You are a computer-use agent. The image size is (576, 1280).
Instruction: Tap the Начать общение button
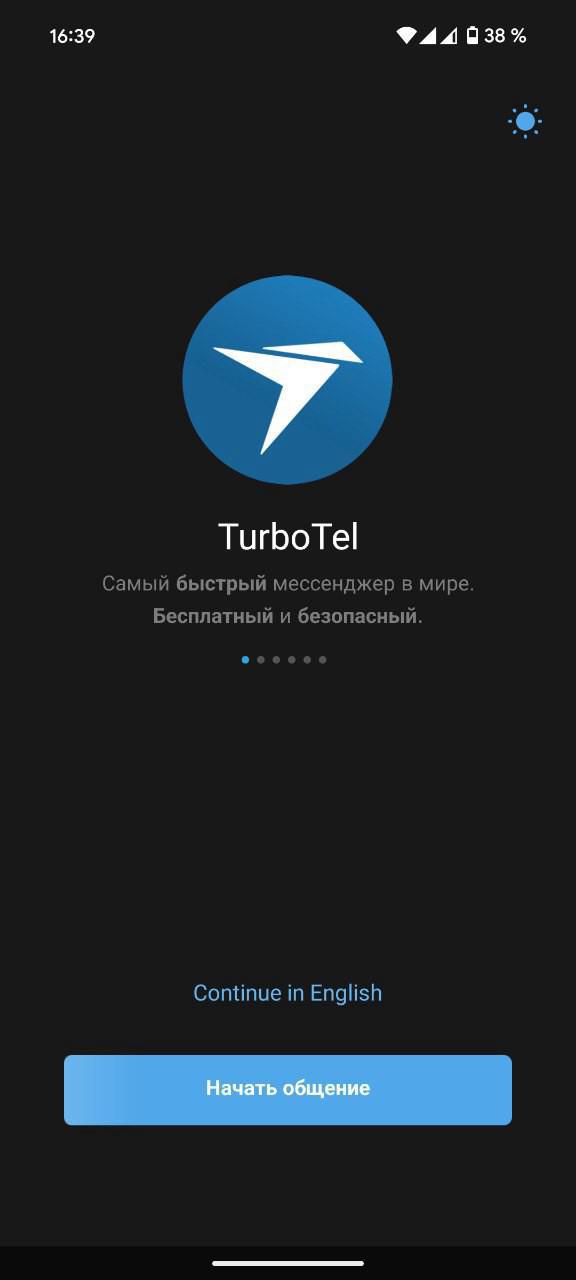pyautogui.click(x=288, y=1089)
